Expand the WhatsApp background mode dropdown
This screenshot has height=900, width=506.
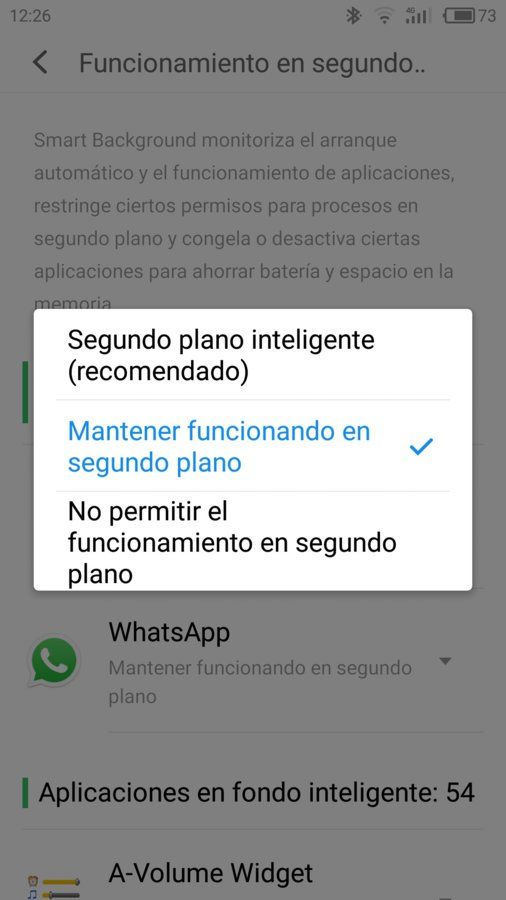[445, 662]
